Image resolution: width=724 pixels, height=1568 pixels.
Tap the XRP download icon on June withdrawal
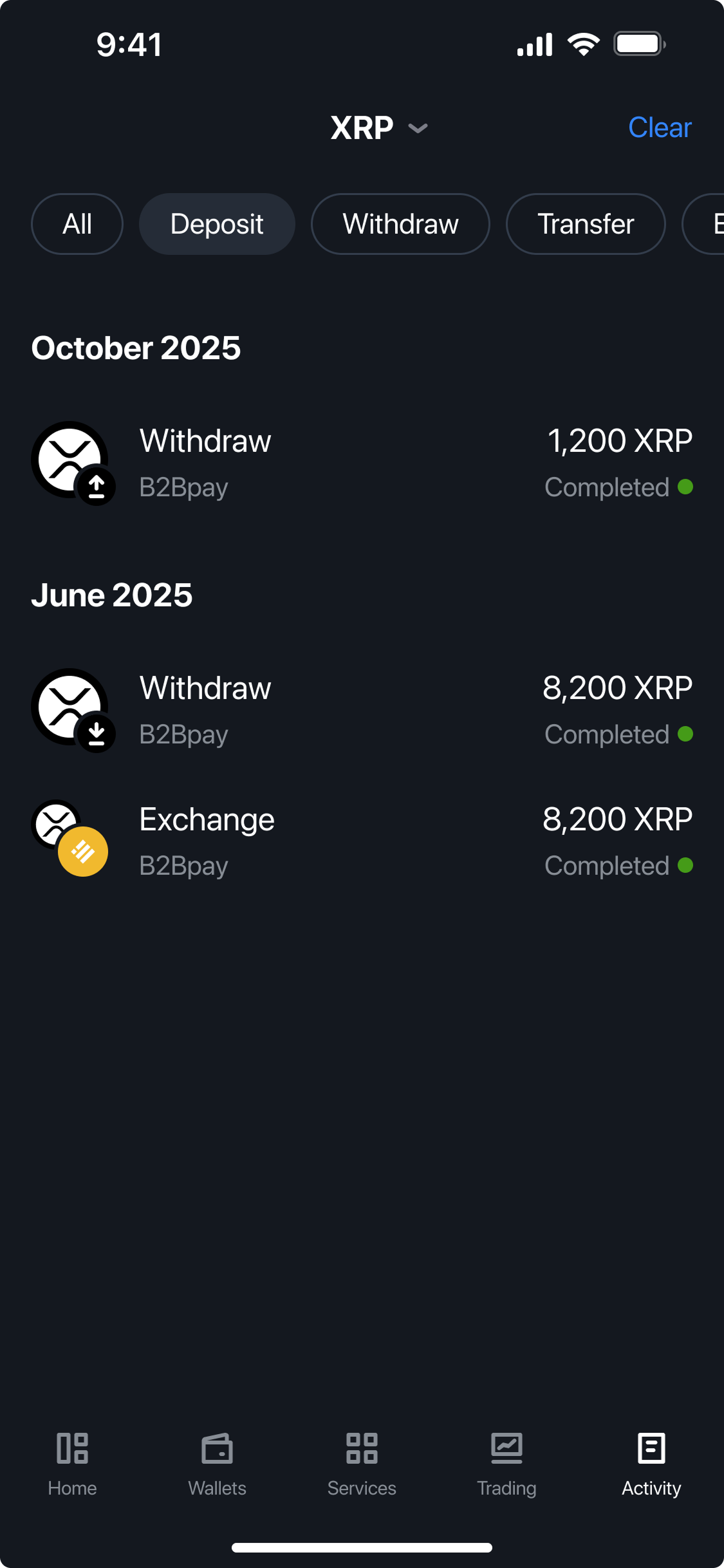coord(95,734)
